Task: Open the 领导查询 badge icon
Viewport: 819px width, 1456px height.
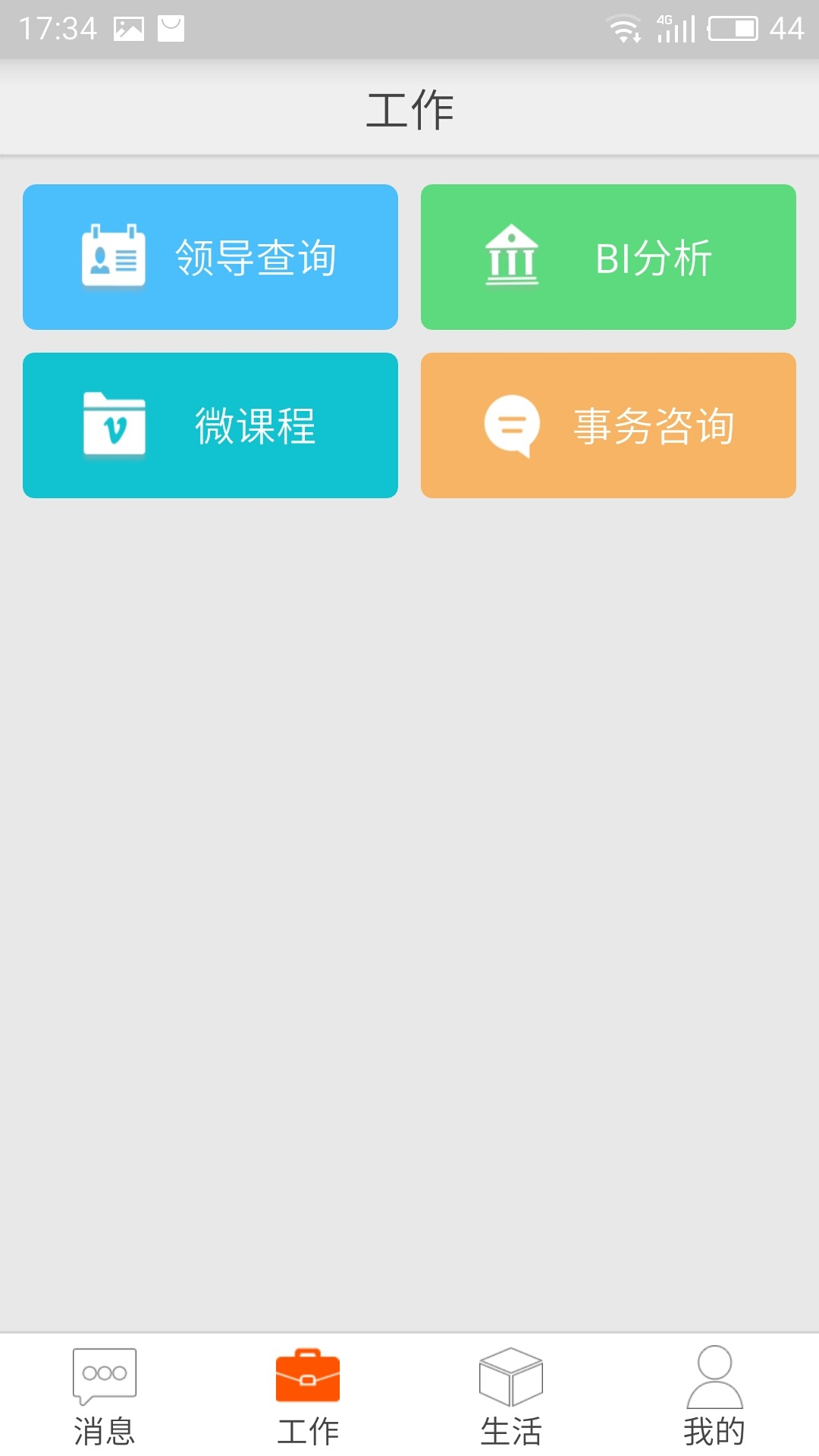Action: pyautogui.click(x=112, y=256)
